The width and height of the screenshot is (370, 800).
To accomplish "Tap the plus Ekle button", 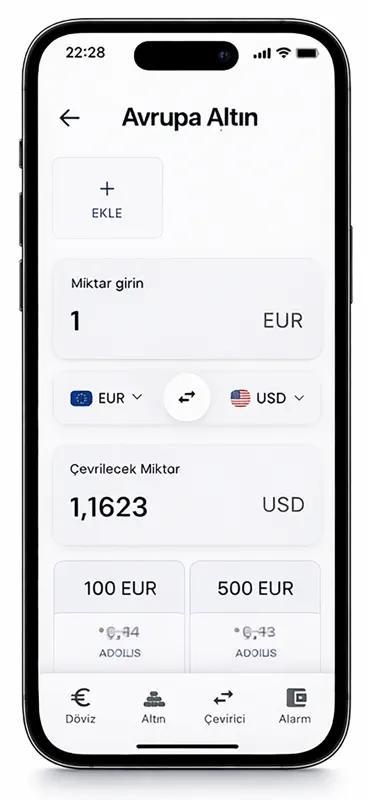I will point(108,197).
